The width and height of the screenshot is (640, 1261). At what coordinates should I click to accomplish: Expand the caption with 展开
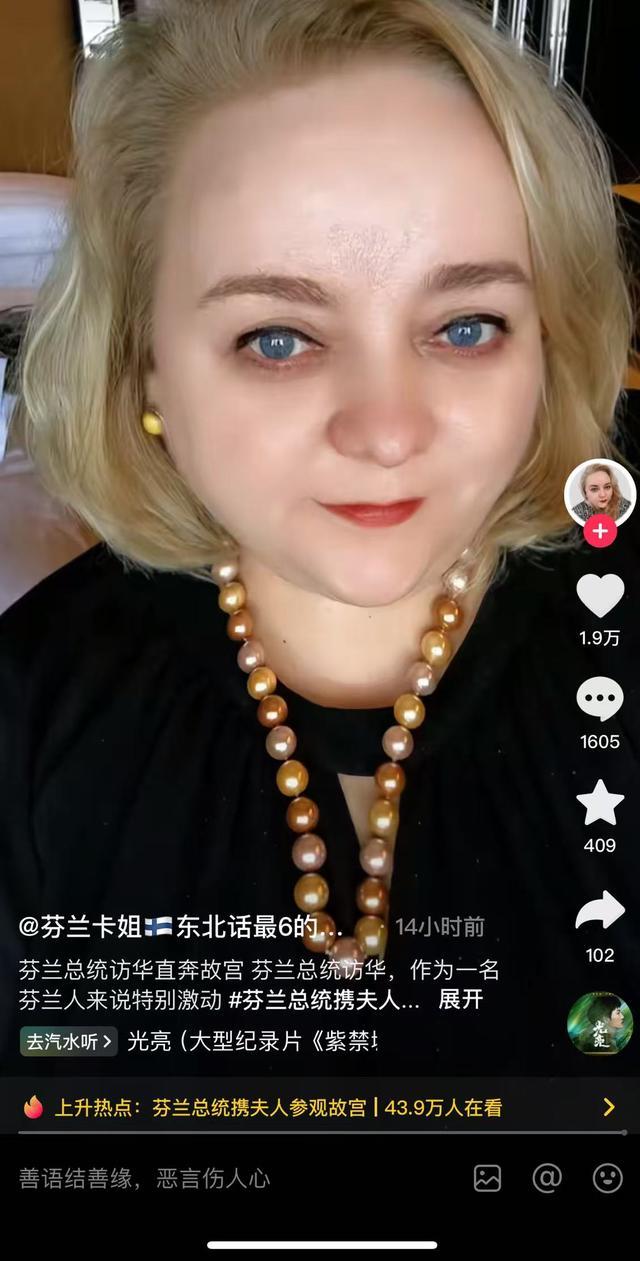pyautogui.click(x=461, y=999)
